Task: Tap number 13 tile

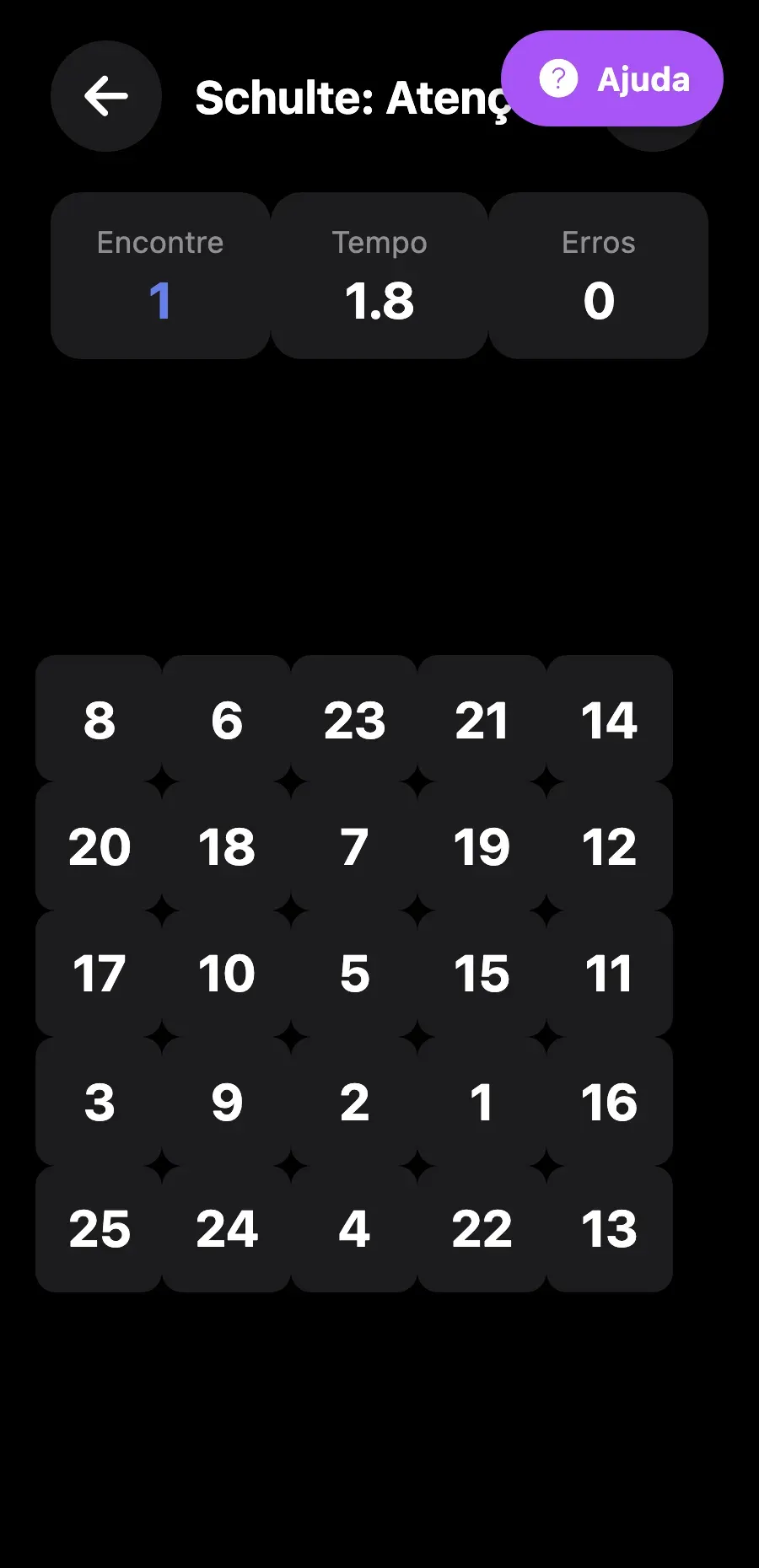Action: 609,1228
